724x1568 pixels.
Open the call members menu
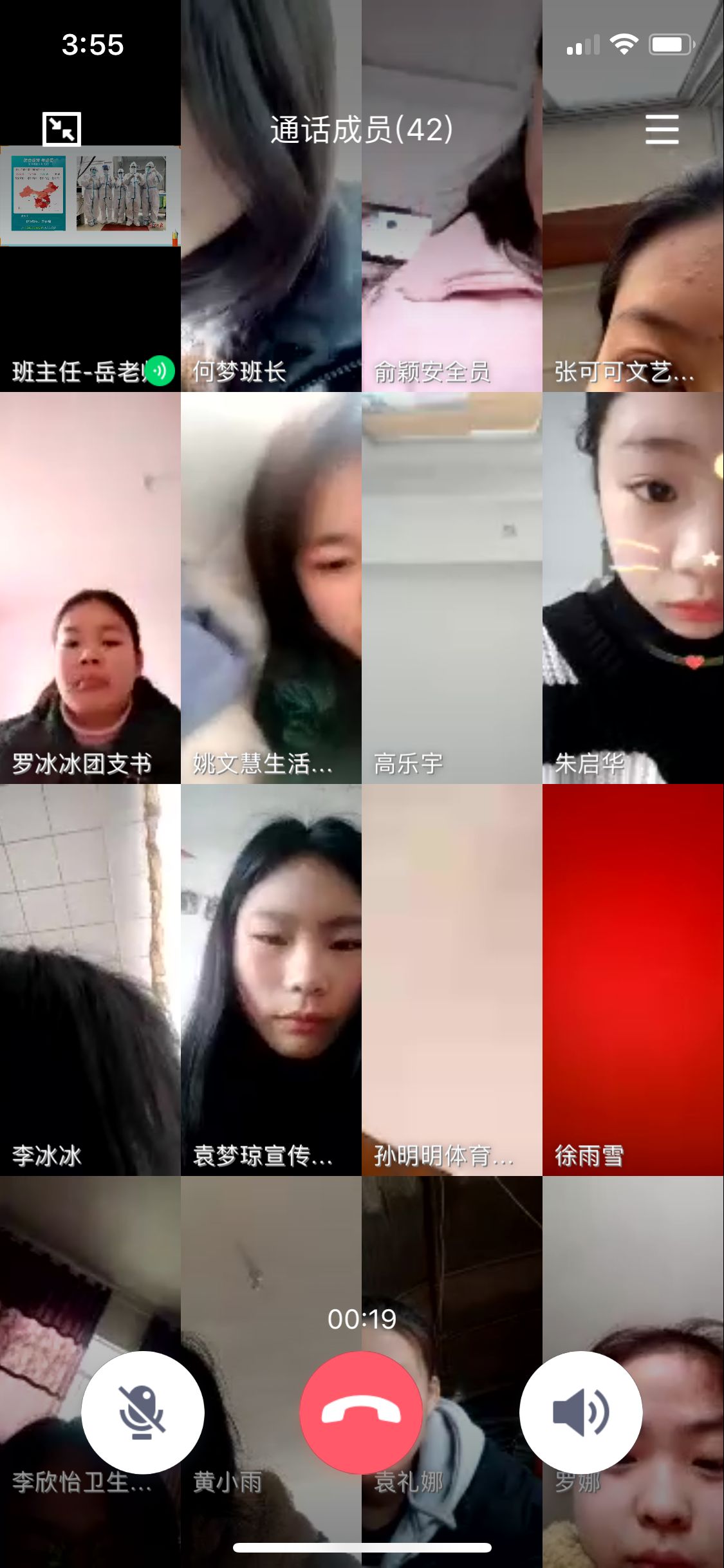tap(662, 129)
